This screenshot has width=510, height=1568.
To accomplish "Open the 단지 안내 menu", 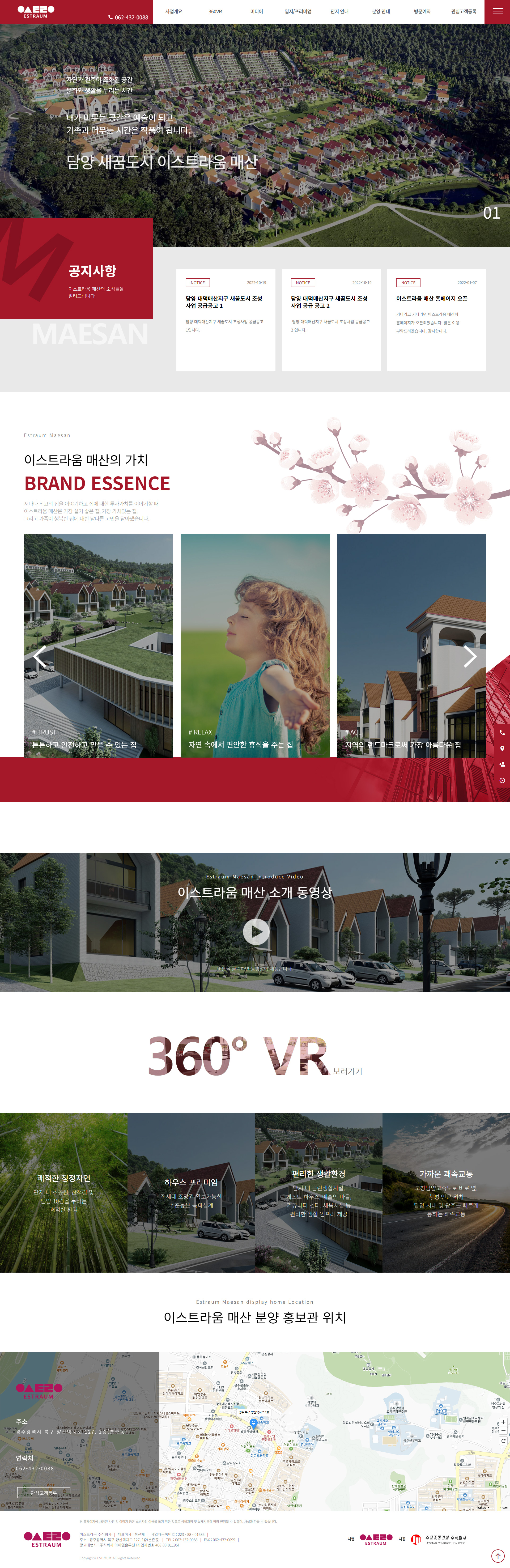I will point(339,12).
